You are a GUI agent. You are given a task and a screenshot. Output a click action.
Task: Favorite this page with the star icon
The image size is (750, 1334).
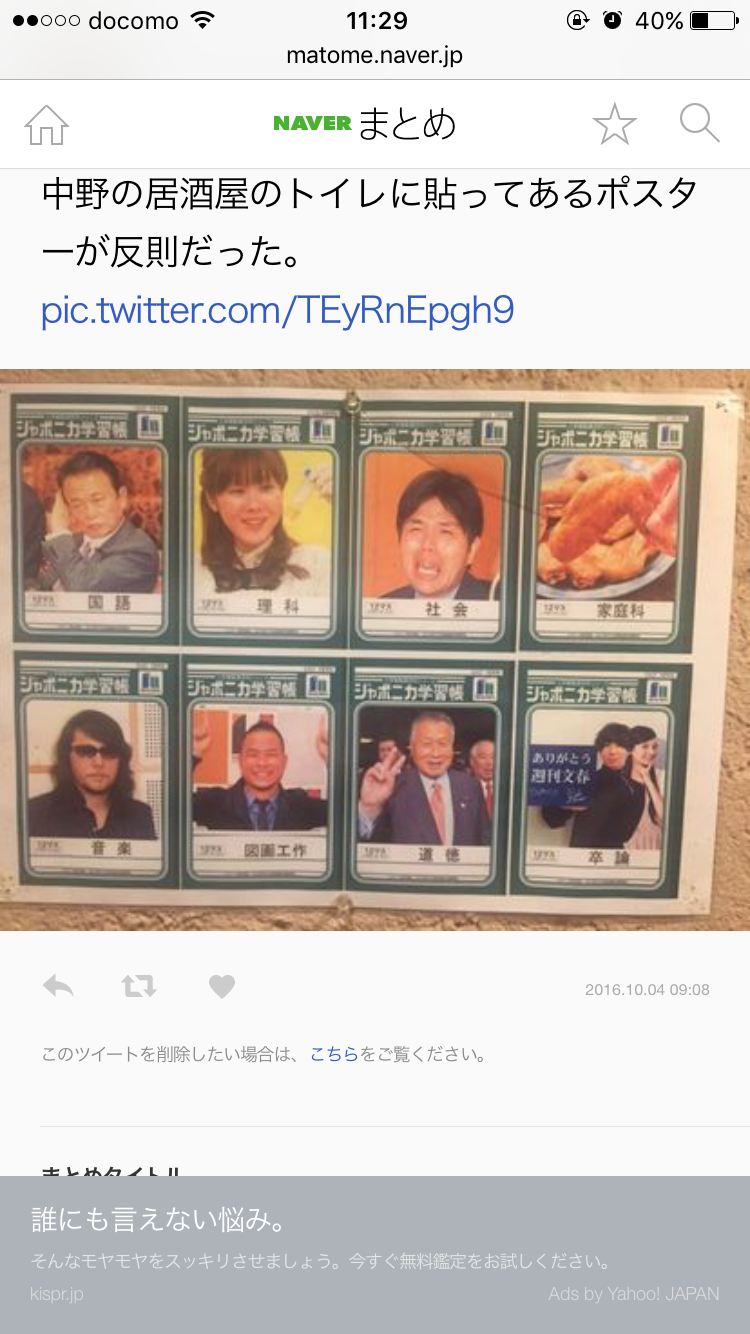pos(614,124)
